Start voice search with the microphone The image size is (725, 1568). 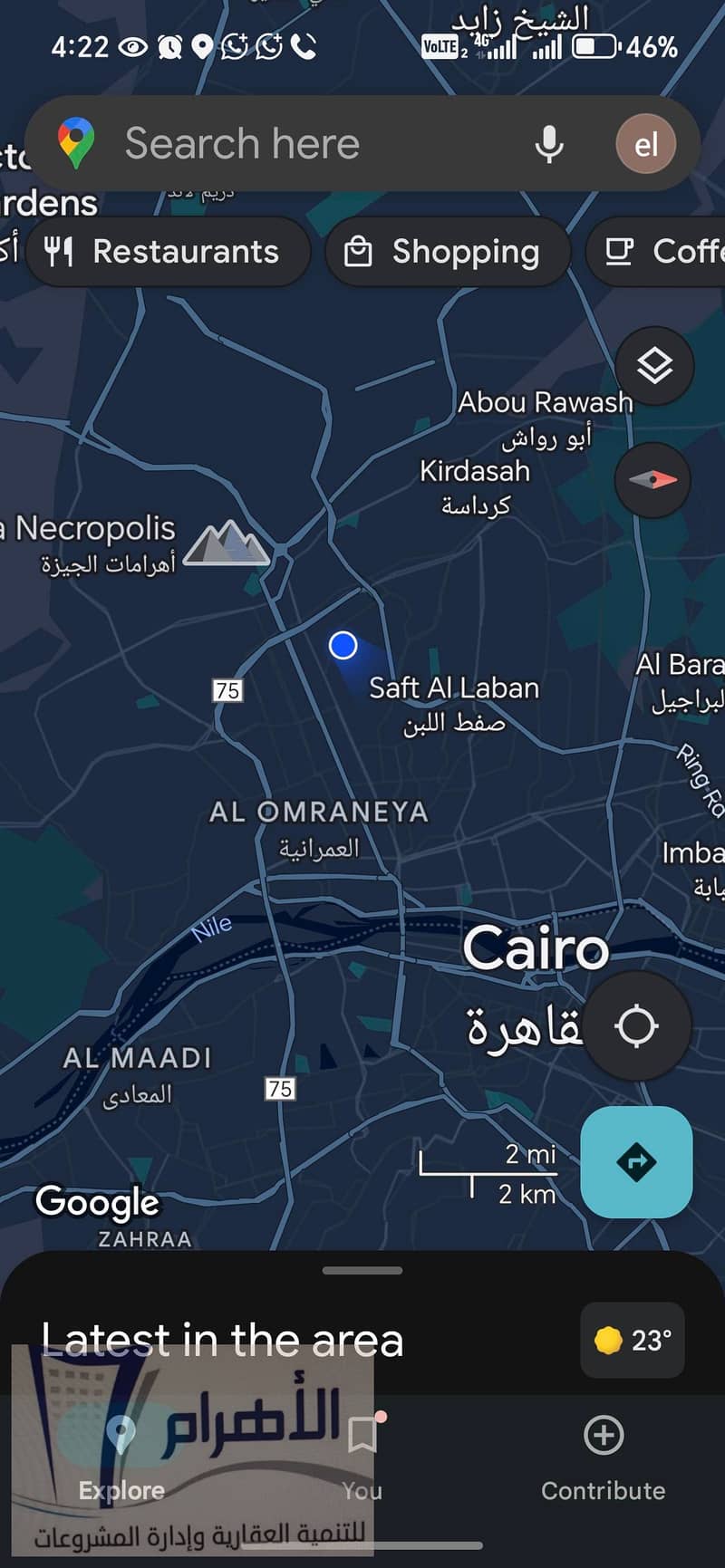[548, 144]
